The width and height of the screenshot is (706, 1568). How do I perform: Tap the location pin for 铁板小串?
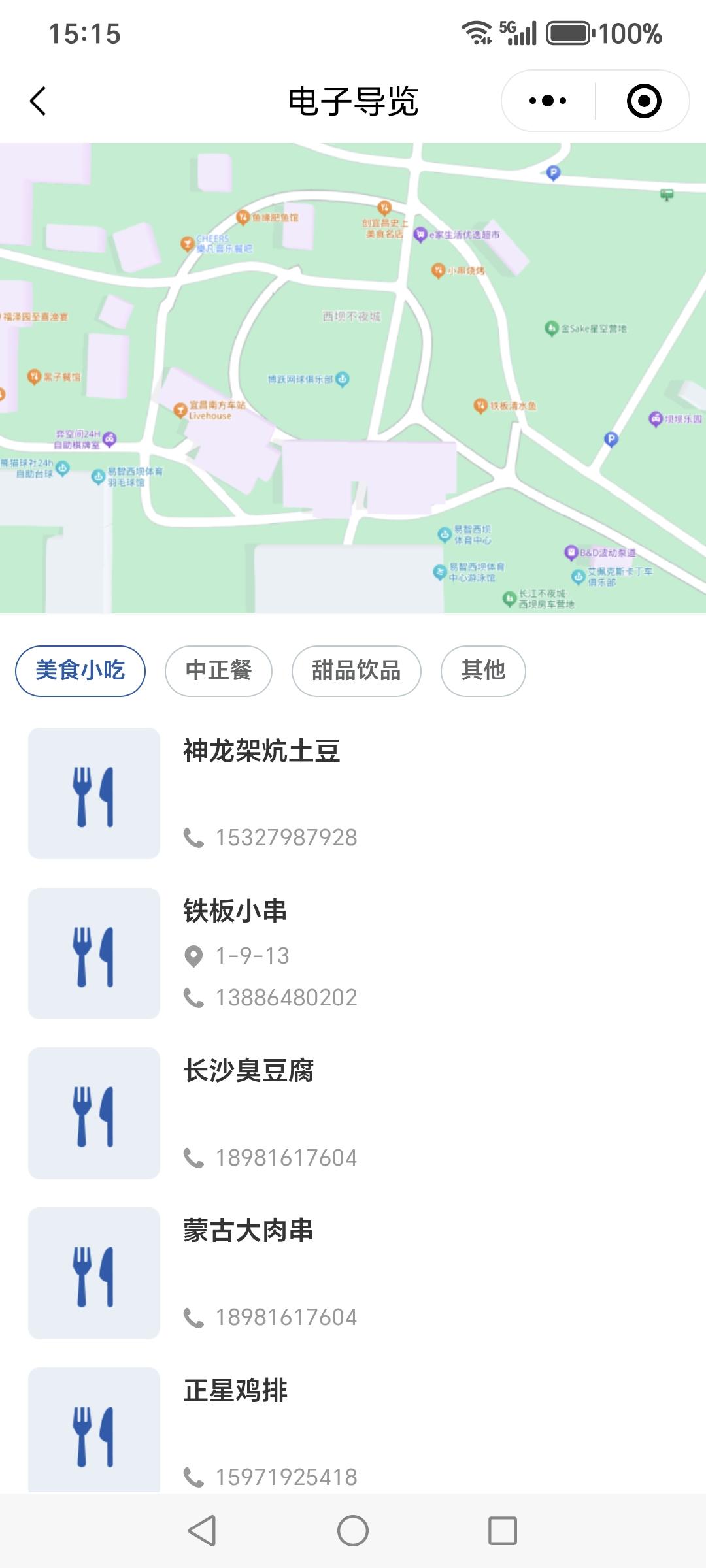point(193,956)
